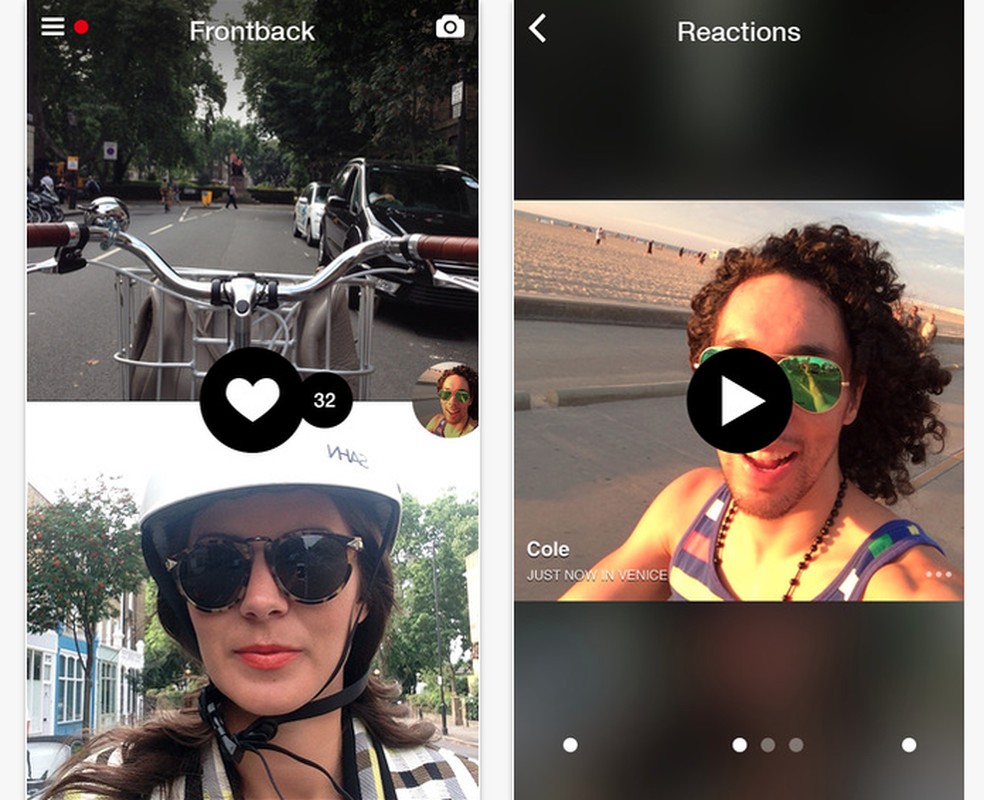Like the post with the heart button
This screenshot has width=984, height=800.
251,400
